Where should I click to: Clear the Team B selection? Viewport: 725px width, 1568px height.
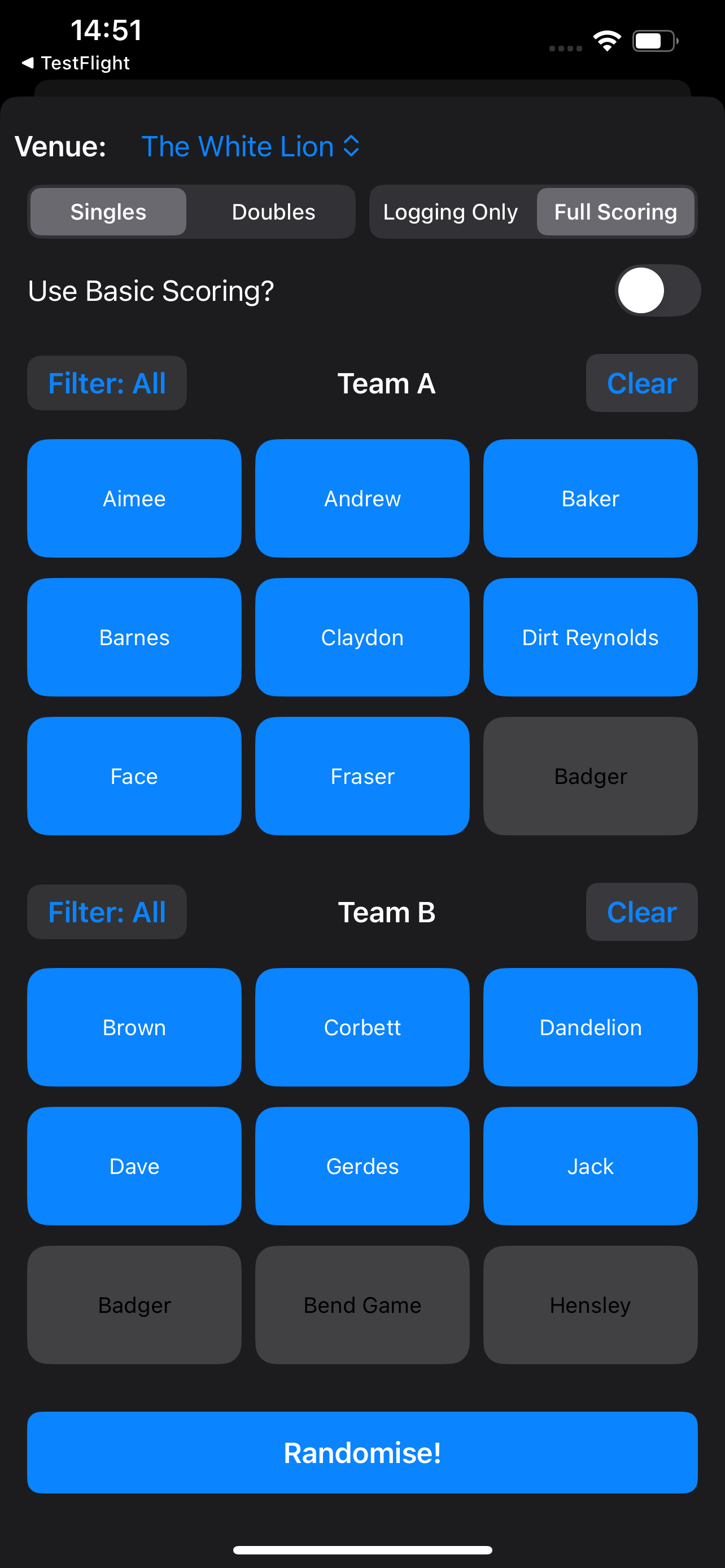click(641, 912)
